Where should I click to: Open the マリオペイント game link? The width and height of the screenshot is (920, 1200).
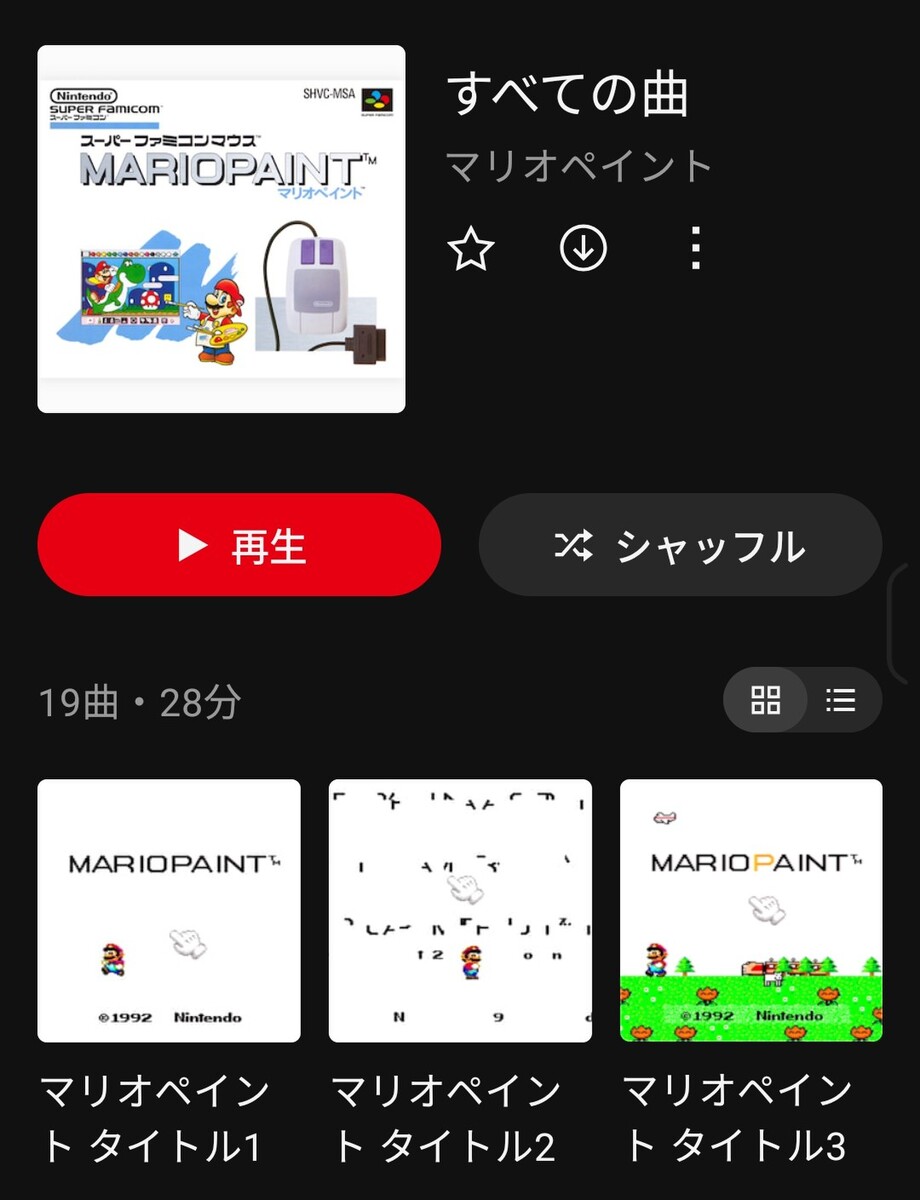click(579, 166)
